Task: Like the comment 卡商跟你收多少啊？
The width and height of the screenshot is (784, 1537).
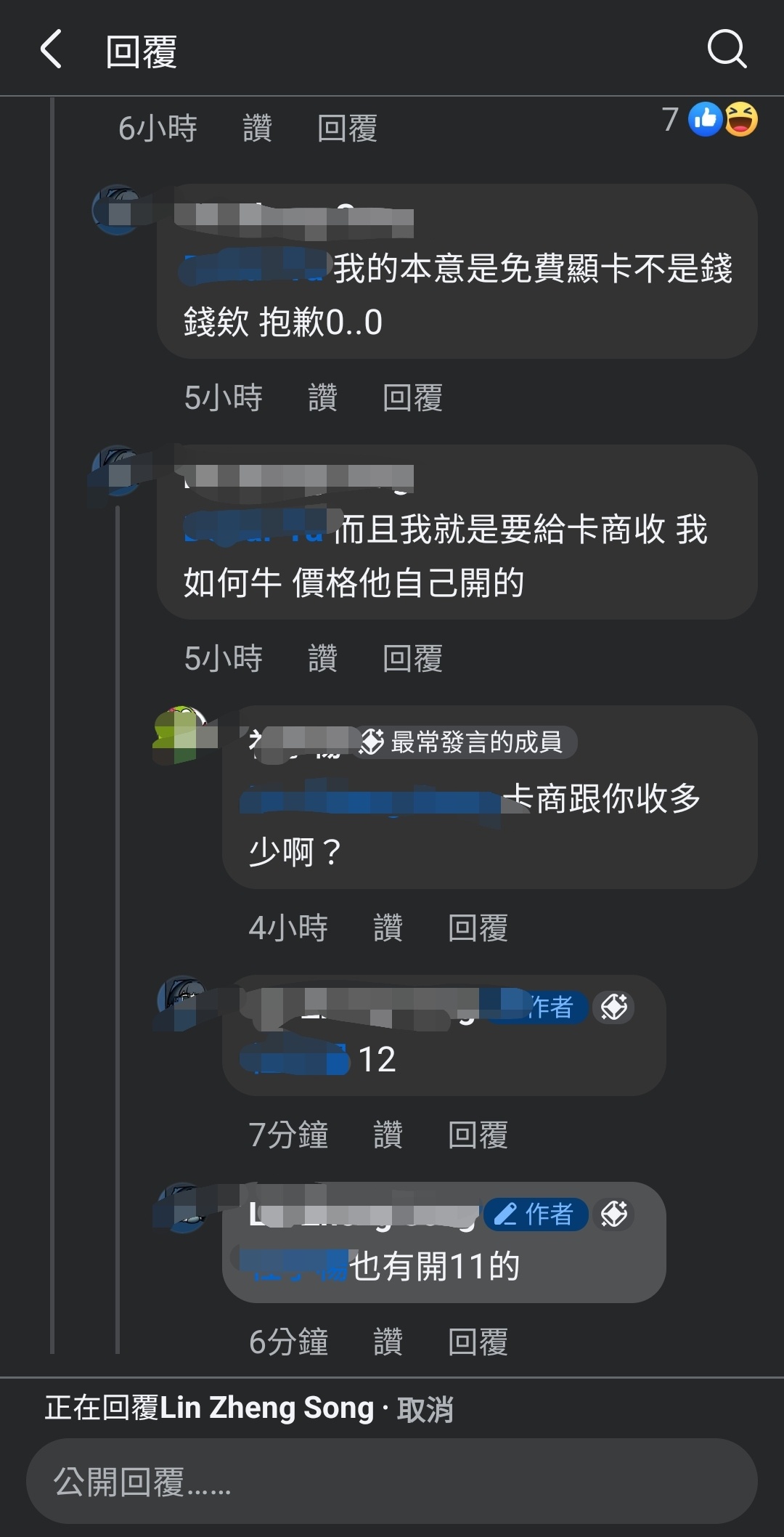Action: click(x=388, y=928)
